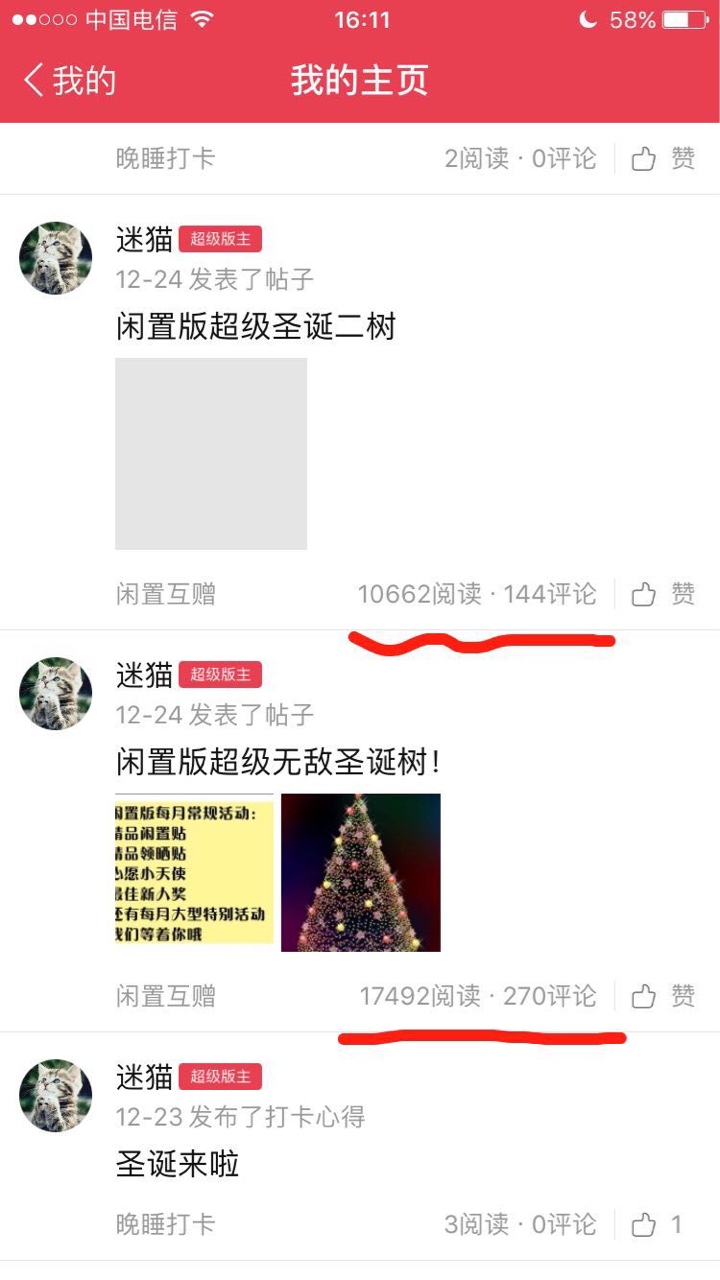The image size is (720, 1280).
Task: Open the post 闲置版超级圣诞二树
Action: pos(256,326)
